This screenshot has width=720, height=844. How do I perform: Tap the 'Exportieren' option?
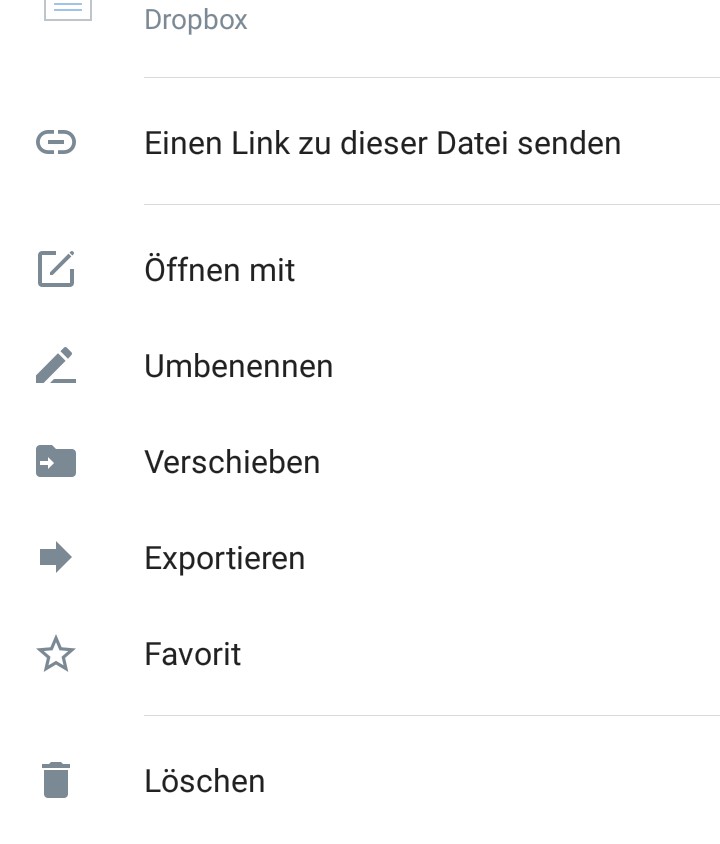(224, 558)
